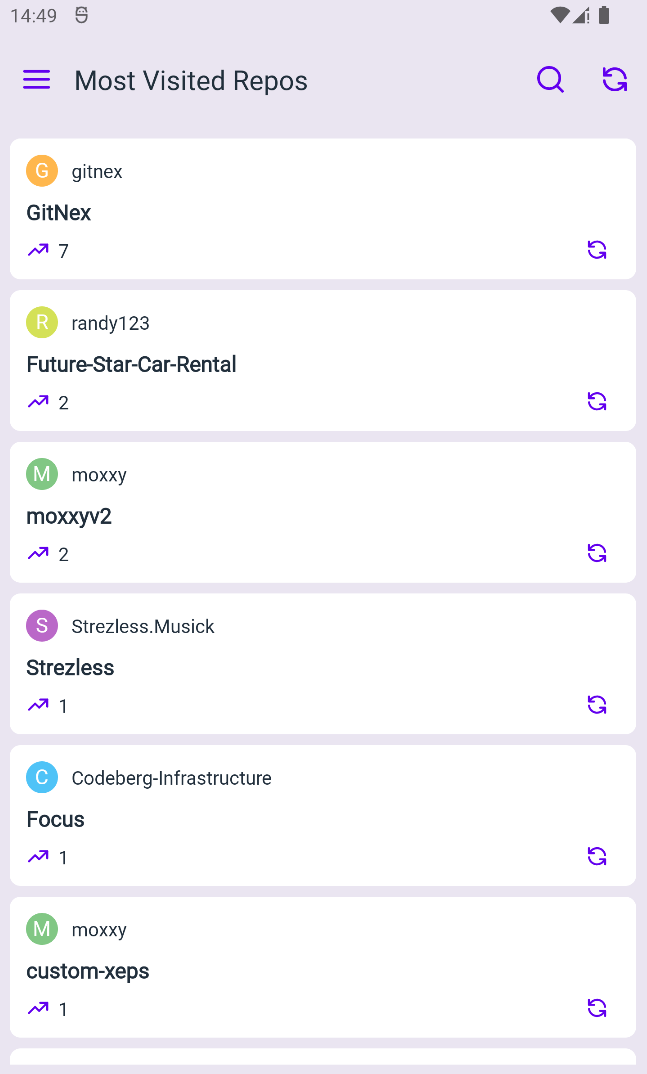Open the Future-Star-Car-Rental repository
The height and width of the screenshot is (1074, 647).
(x=323, y=361)
